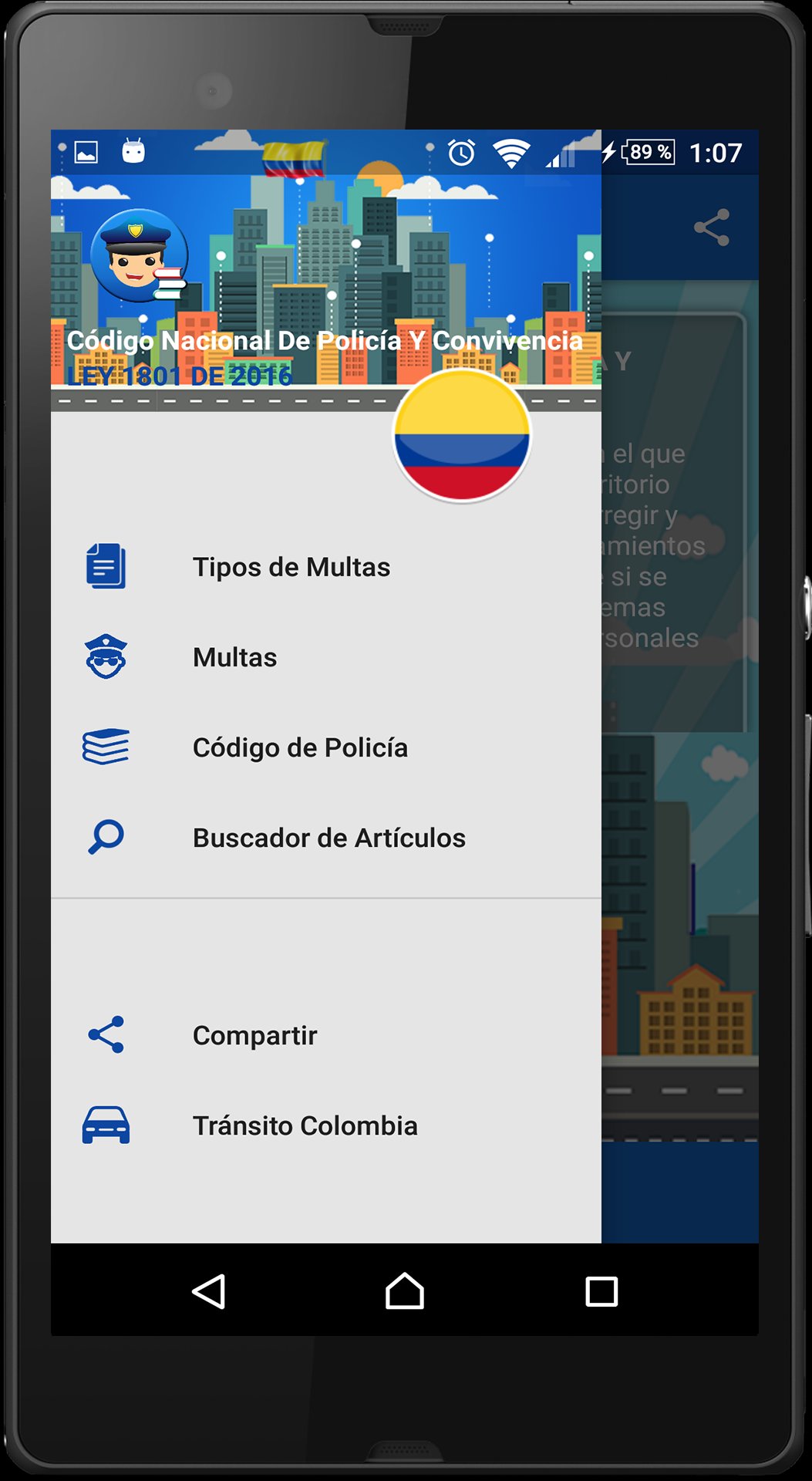Tap the stacked books Código de Policía icon

click(106, 746)
